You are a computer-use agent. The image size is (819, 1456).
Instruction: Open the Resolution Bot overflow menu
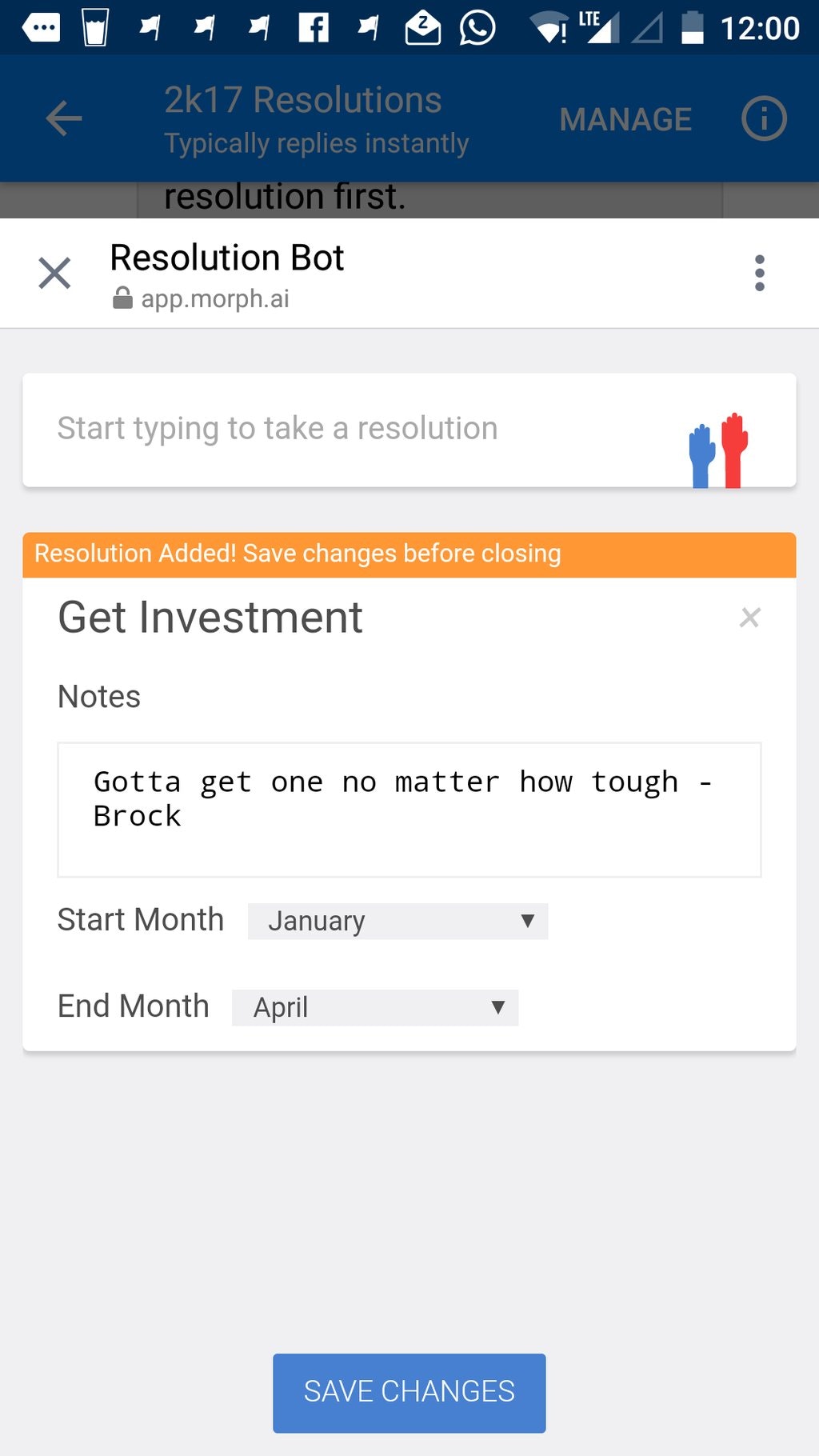[x=759, y=273]
